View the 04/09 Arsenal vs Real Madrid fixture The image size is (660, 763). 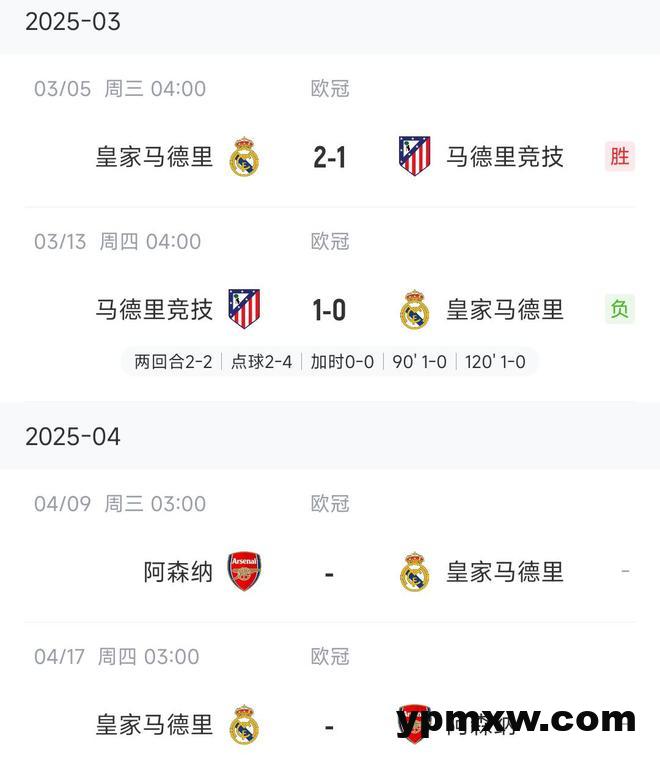pos(329,572)
